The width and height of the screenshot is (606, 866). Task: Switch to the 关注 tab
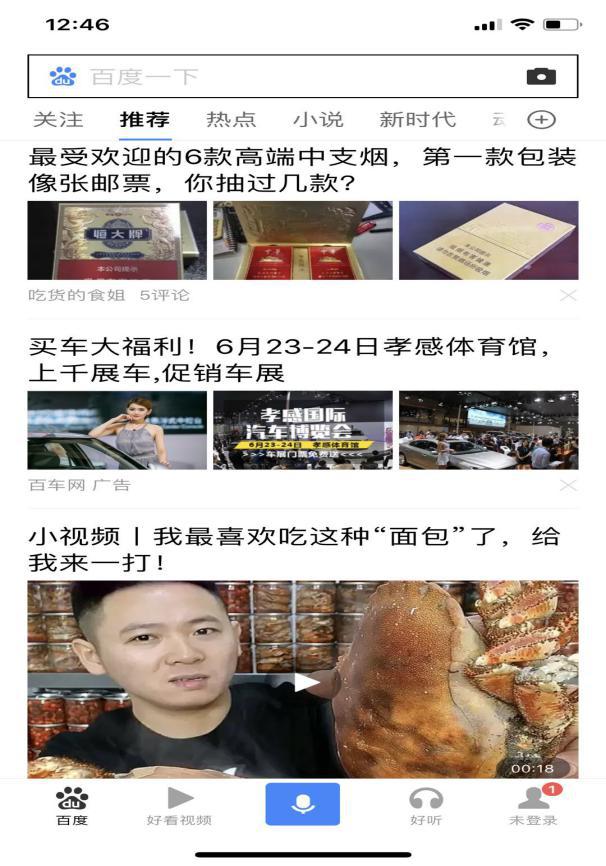click(58, 120)
